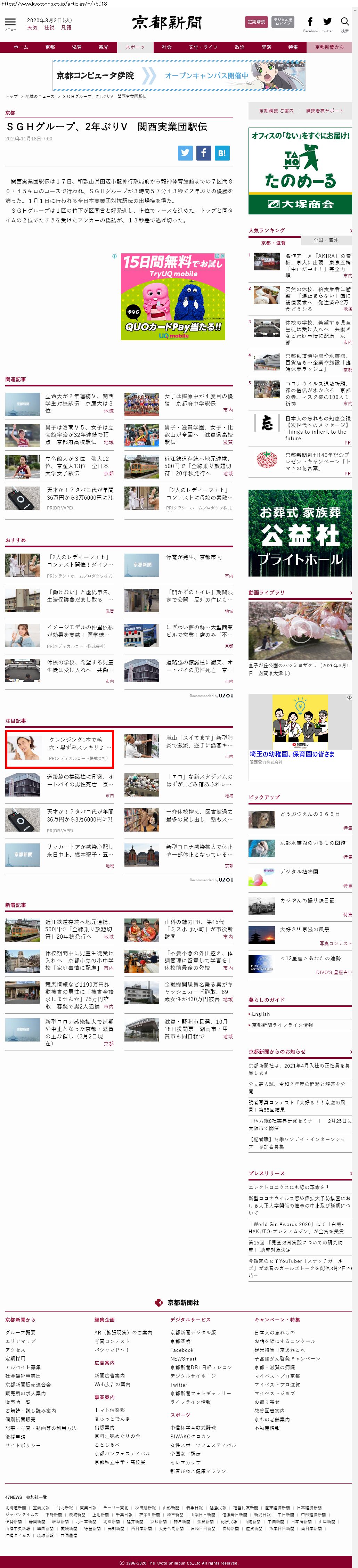Select the 政治 navigation tab
The width and height of the screenshot is (358, 1568).
tap(240, 47)
